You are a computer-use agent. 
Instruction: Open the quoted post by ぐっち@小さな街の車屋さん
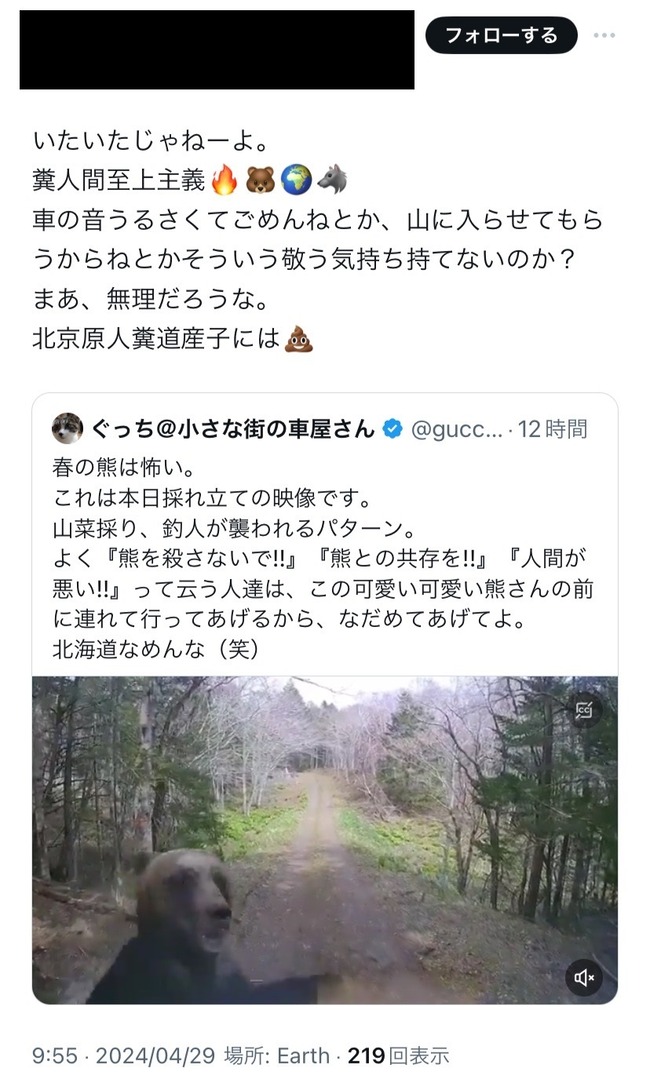(x=324, y=540)
